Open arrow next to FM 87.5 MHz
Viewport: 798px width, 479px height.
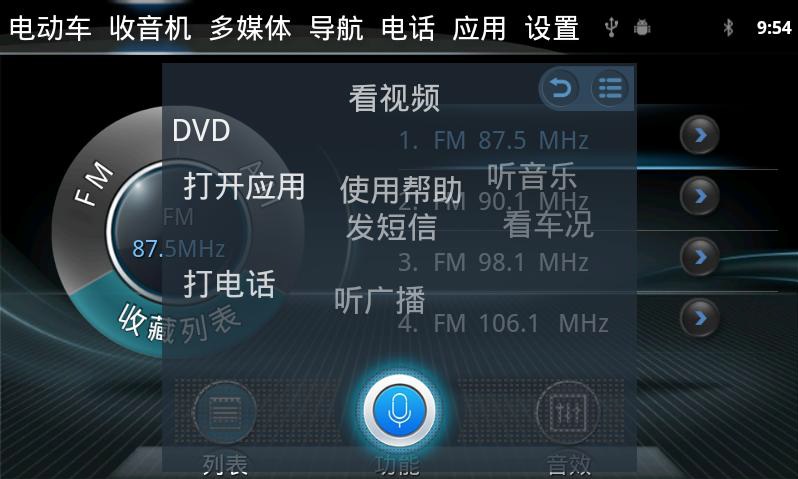pyautogui.click(x=700, y=135)
